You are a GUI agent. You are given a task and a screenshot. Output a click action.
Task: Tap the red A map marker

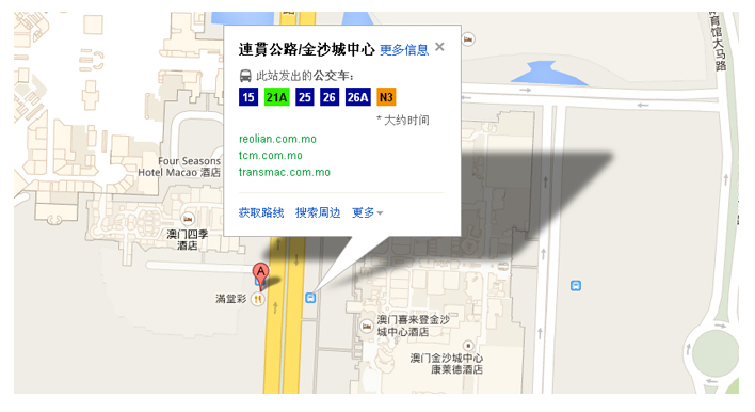261,273
